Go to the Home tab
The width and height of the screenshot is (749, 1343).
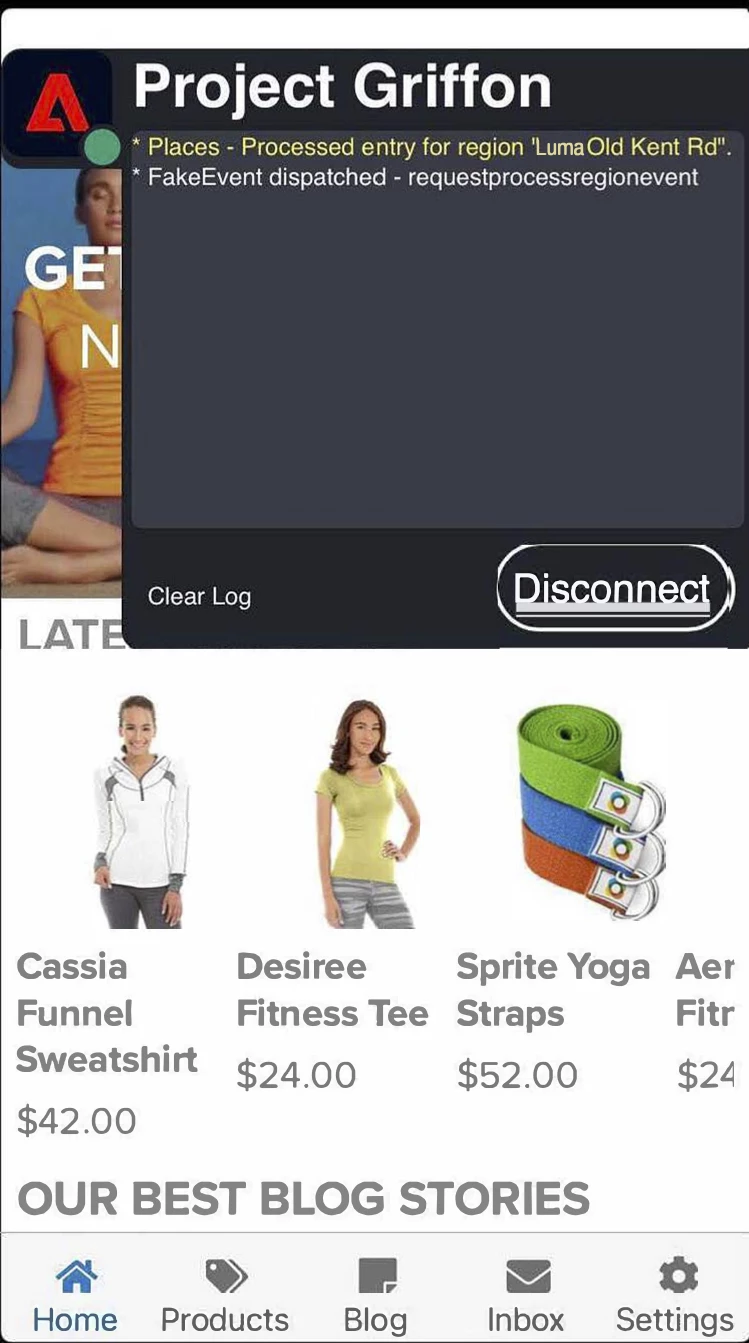75,1296
